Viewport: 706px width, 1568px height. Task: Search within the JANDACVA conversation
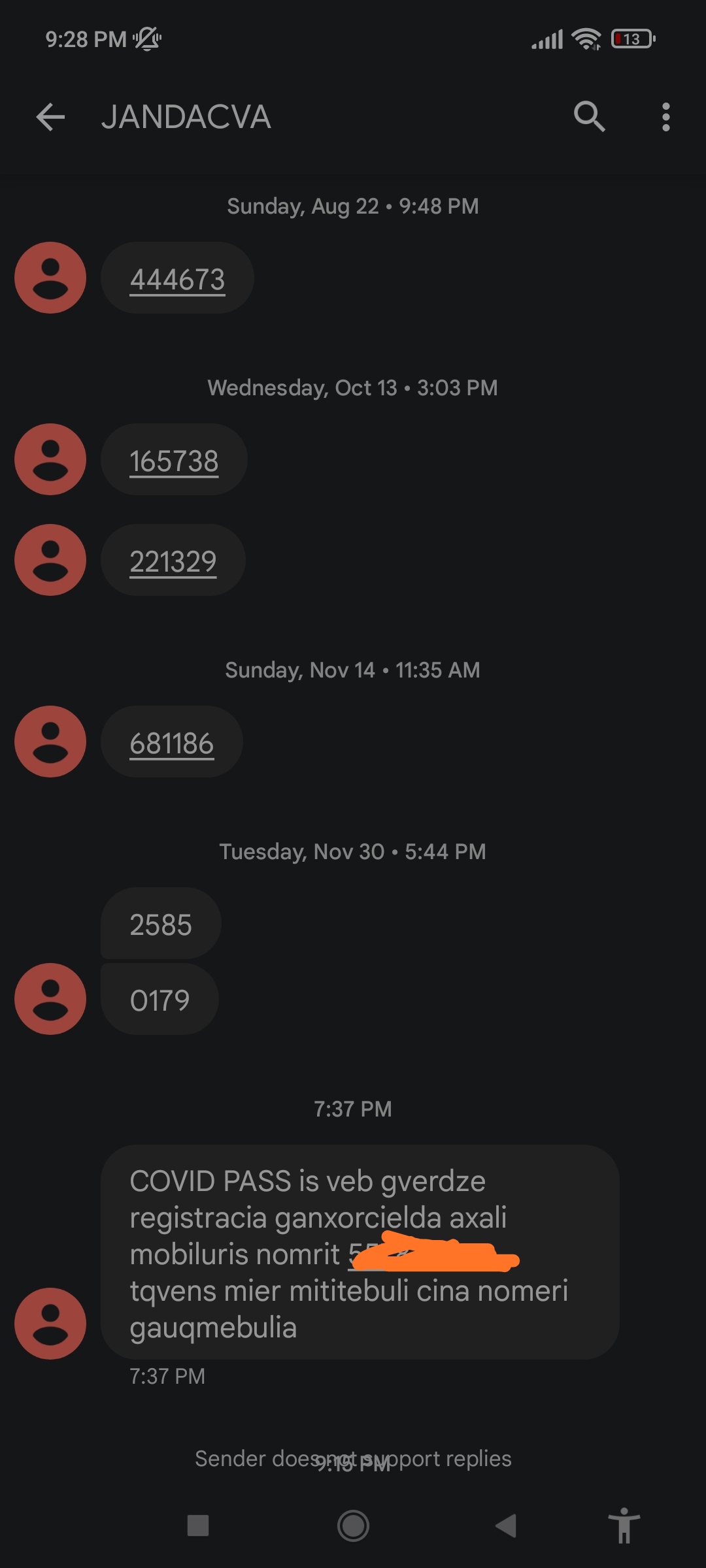pos(589,118)
